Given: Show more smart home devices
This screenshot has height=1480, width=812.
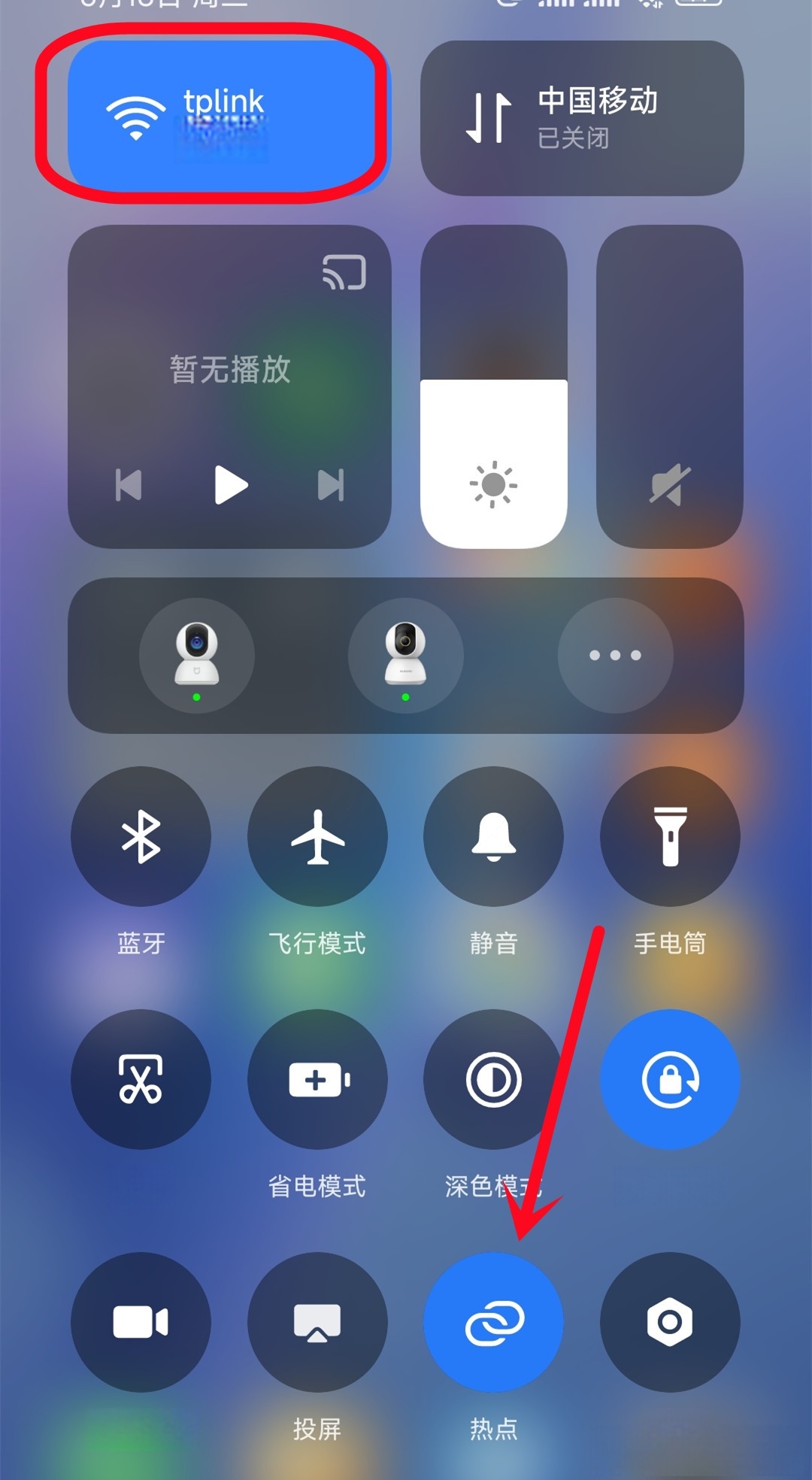Looking at the screenshot, I should click(x=615, y=655).
